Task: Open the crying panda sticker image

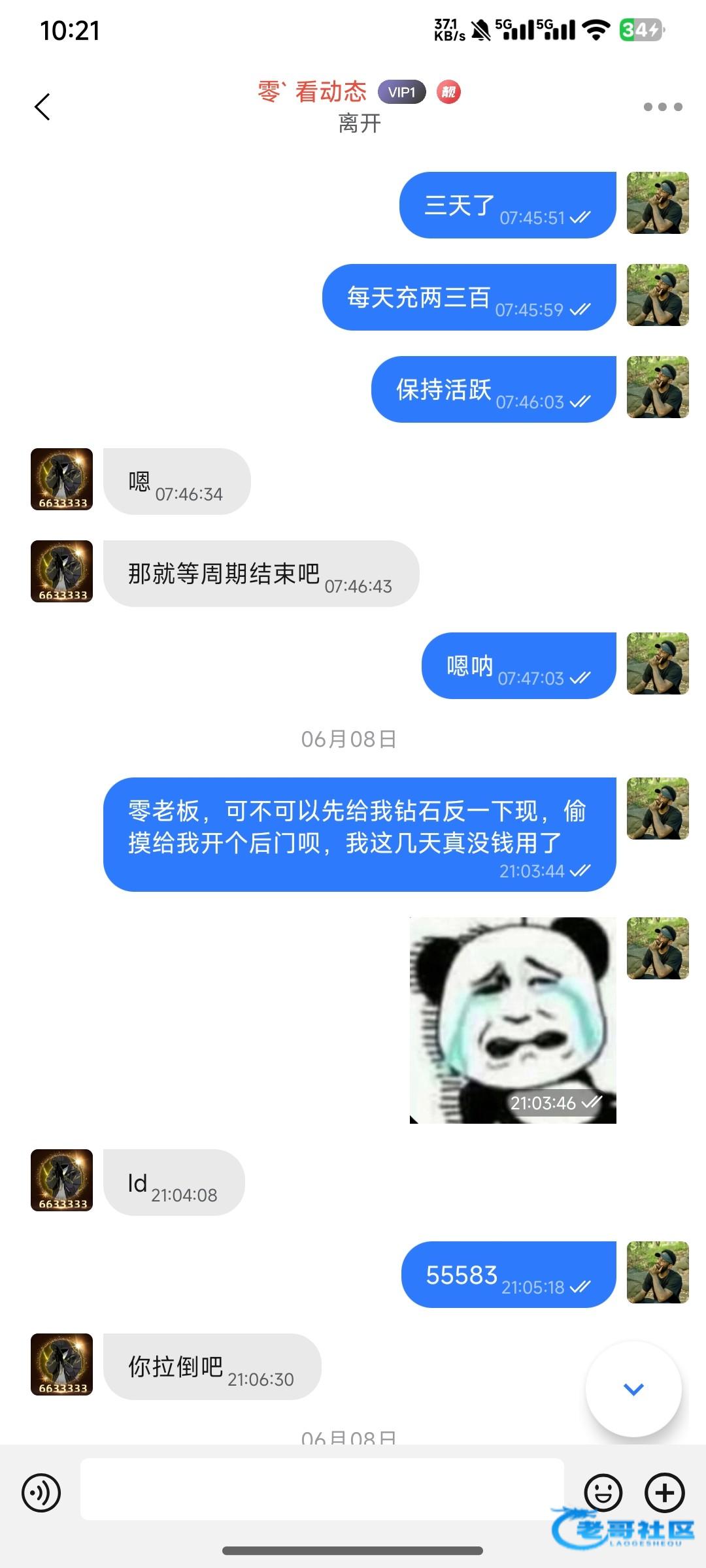Action: [x=513, y=1020]
